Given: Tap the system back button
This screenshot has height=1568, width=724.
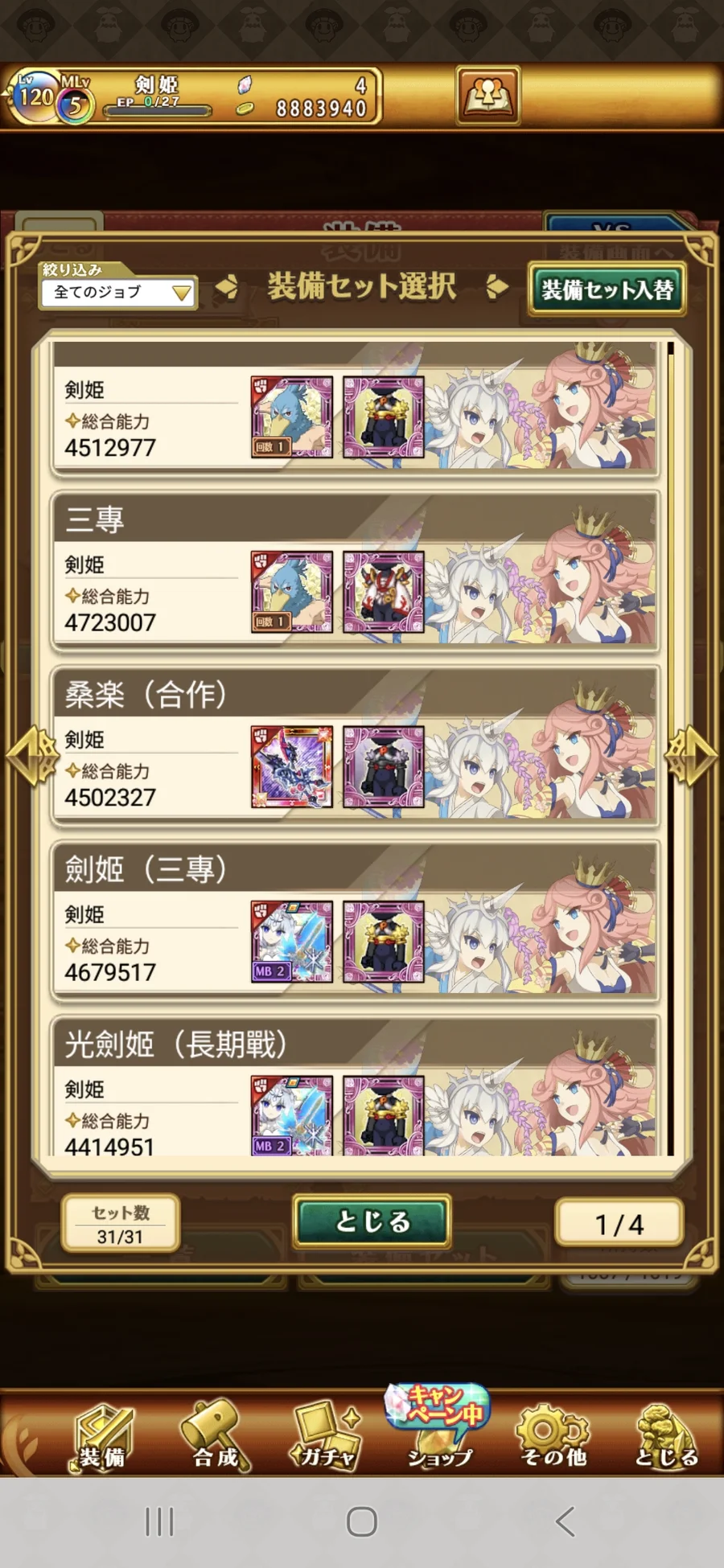Looking at the screenshot, I should (x=565, y=1521).
